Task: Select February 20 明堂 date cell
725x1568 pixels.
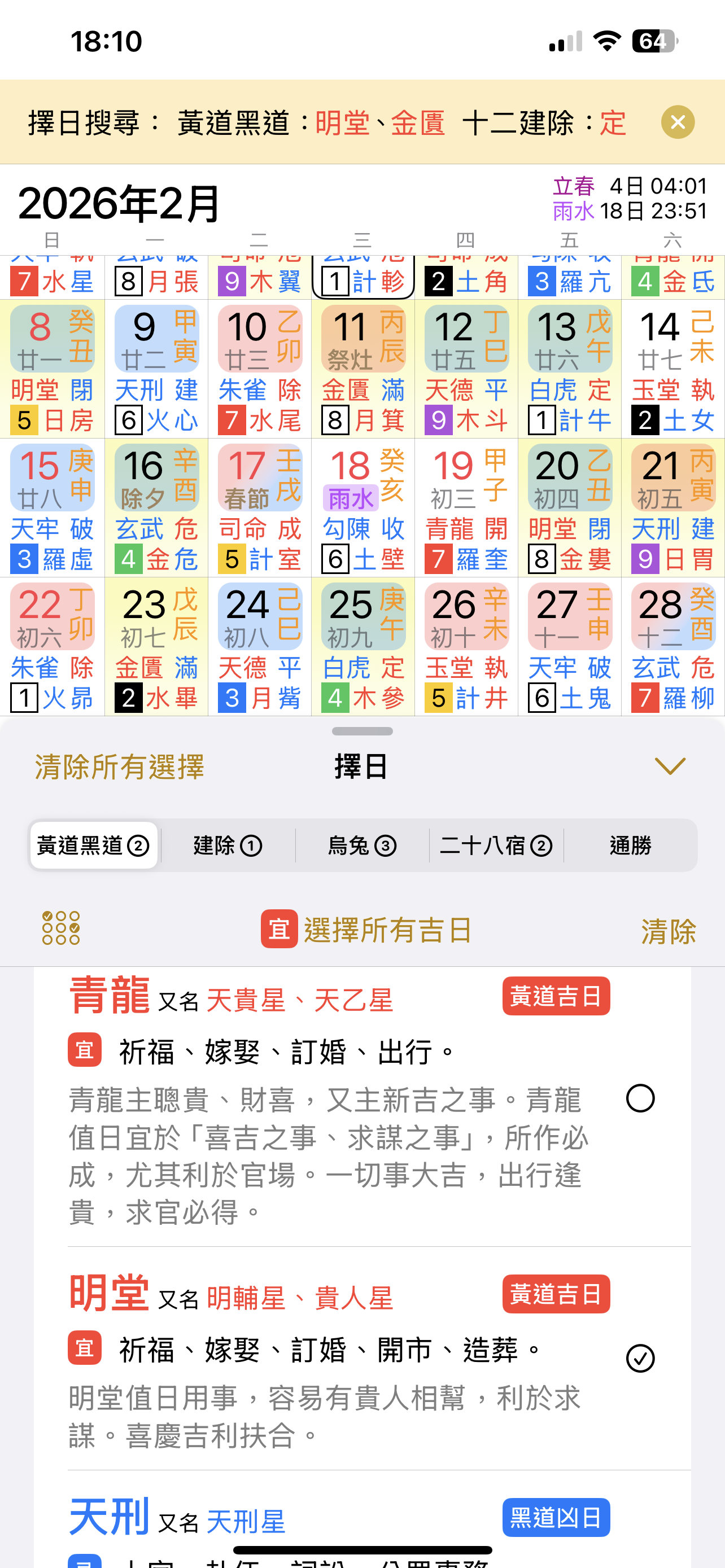Action: [569, 507]
